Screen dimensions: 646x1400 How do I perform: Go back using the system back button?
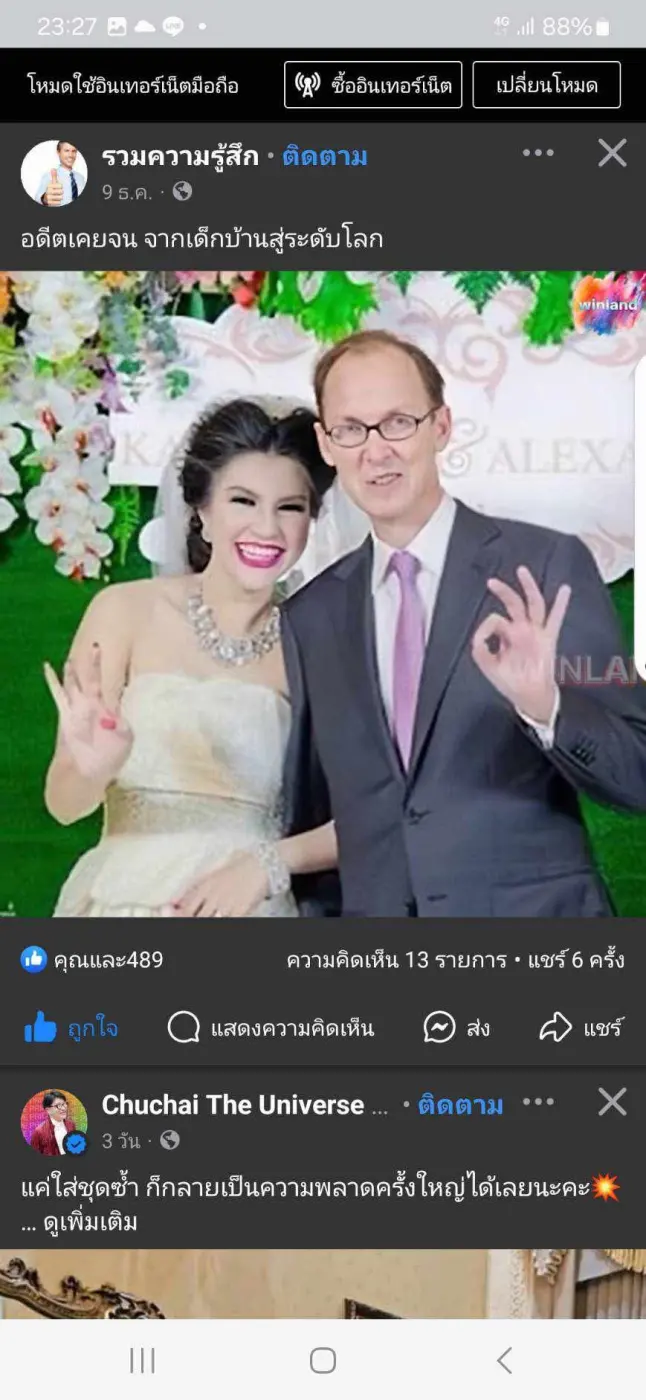click(505, 1360)
